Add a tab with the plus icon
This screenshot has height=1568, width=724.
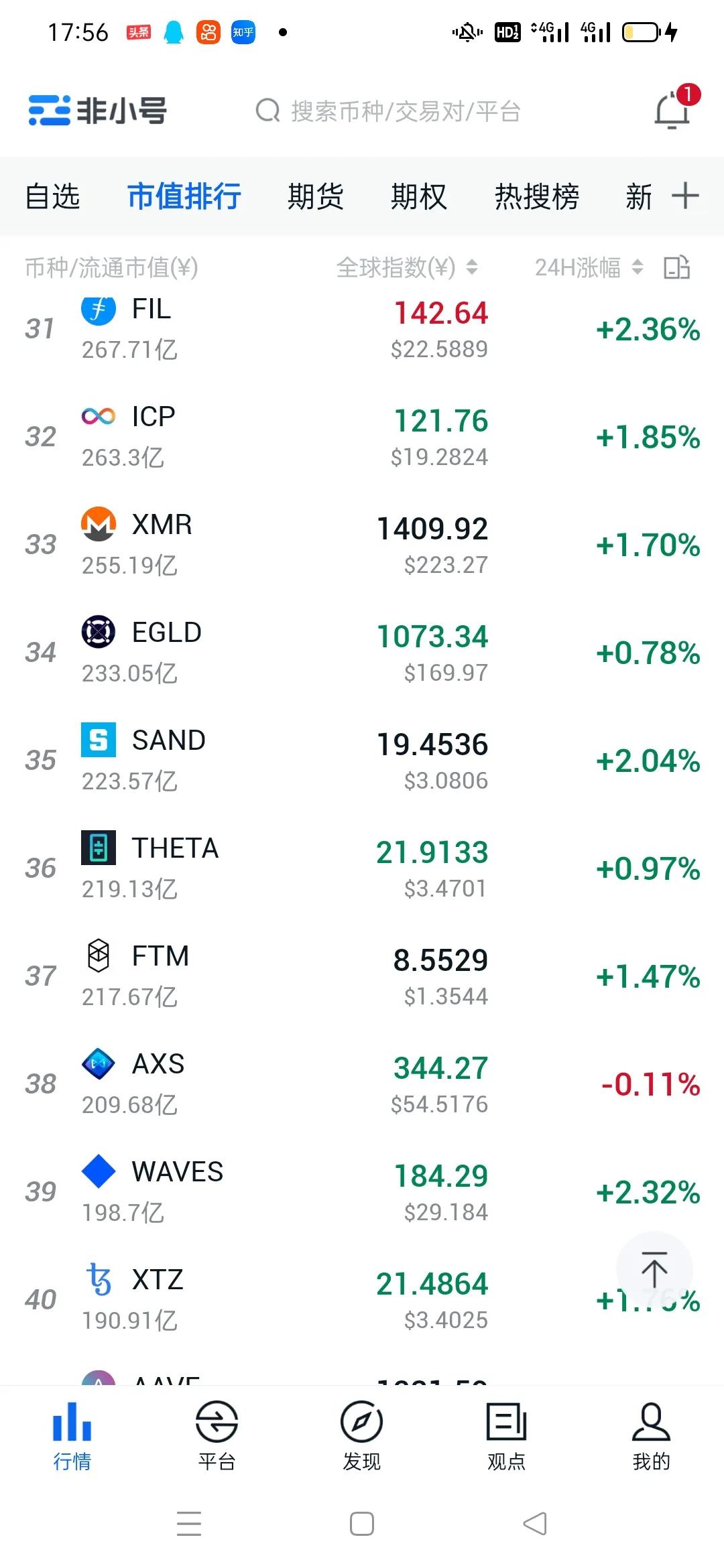[x=685, y=196]
